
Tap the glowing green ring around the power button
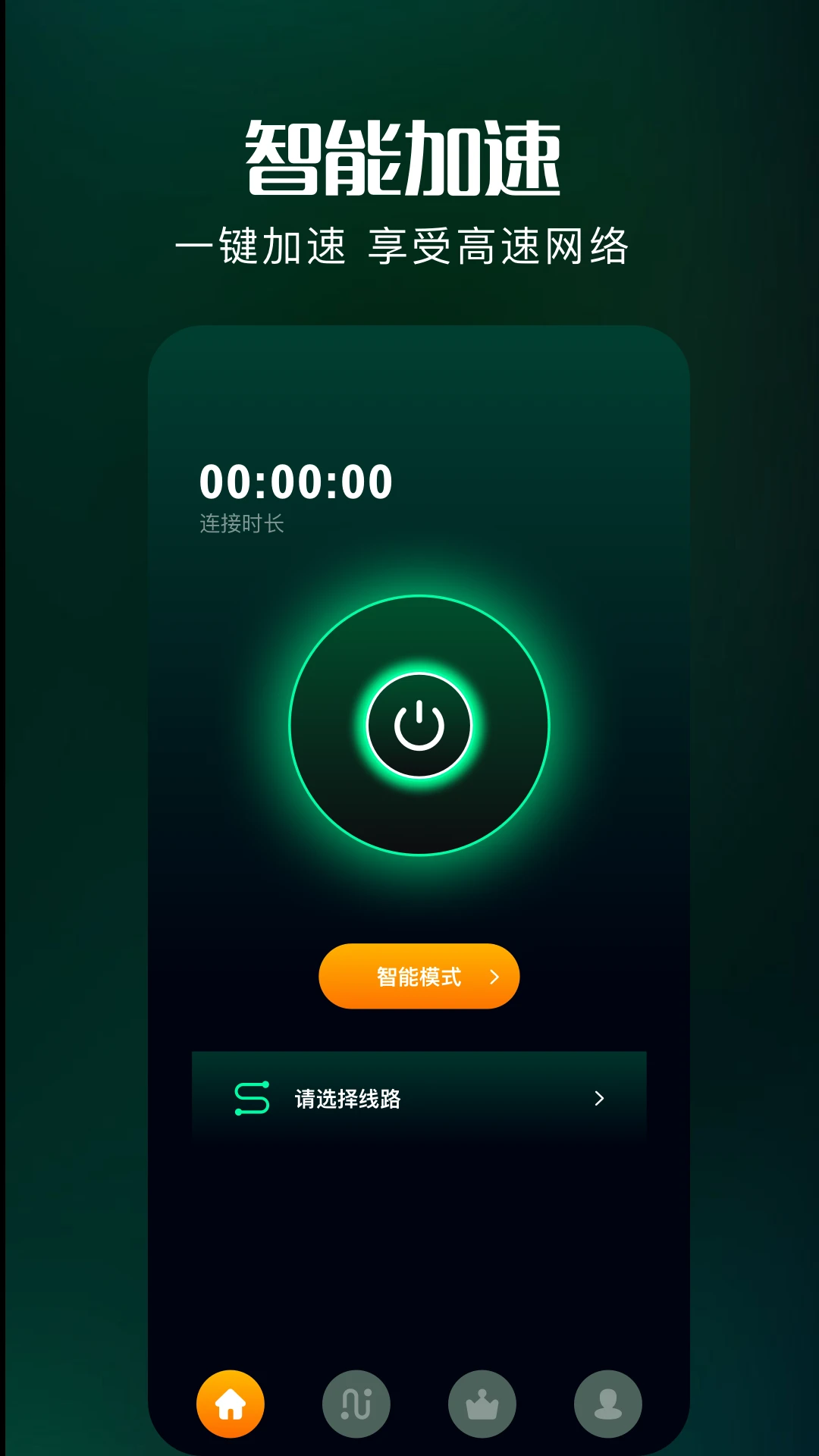point(419,608)
